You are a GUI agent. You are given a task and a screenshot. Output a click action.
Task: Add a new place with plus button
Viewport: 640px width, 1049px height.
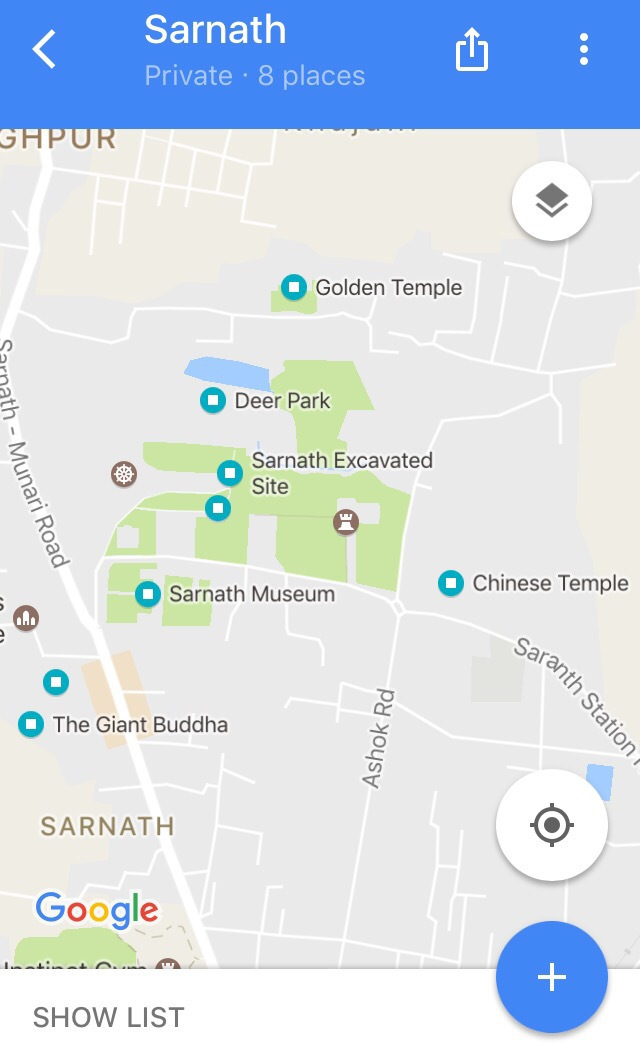(551, 977)
